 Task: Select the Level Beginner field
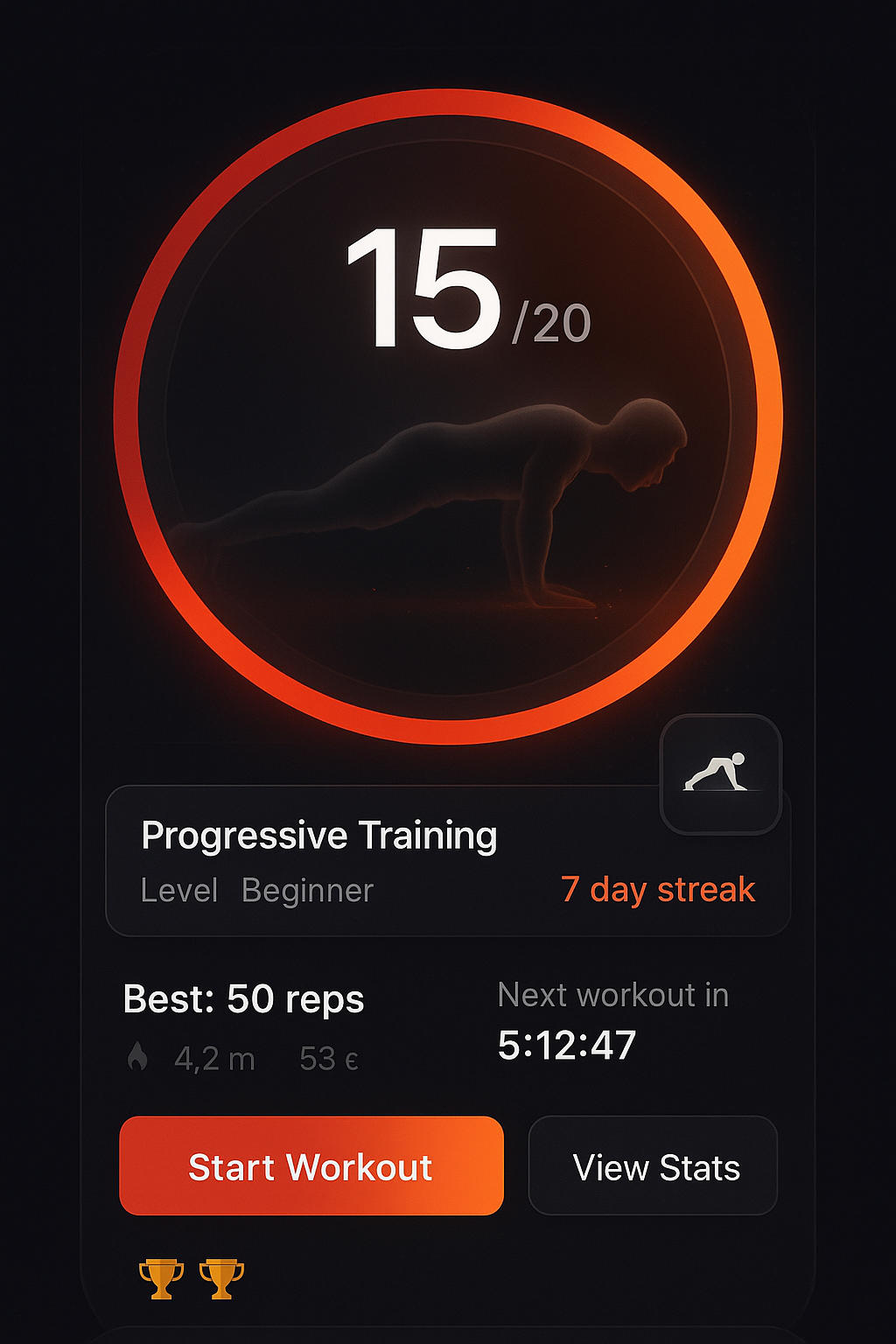click(258, 889)
